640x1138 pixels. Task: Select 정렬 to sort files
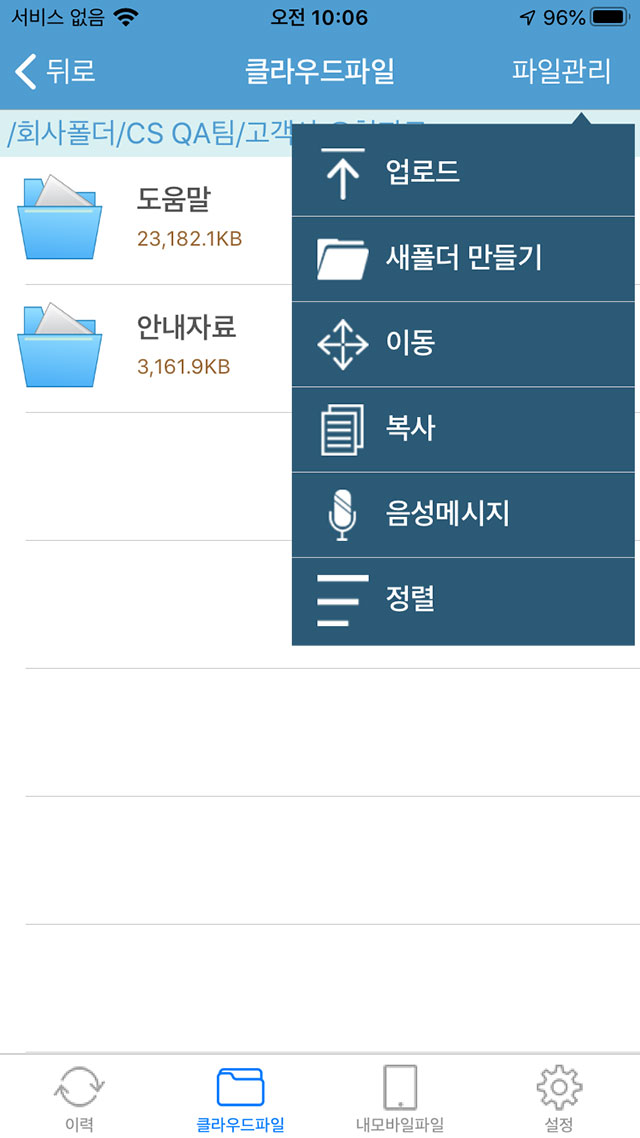tap(463, 601)
